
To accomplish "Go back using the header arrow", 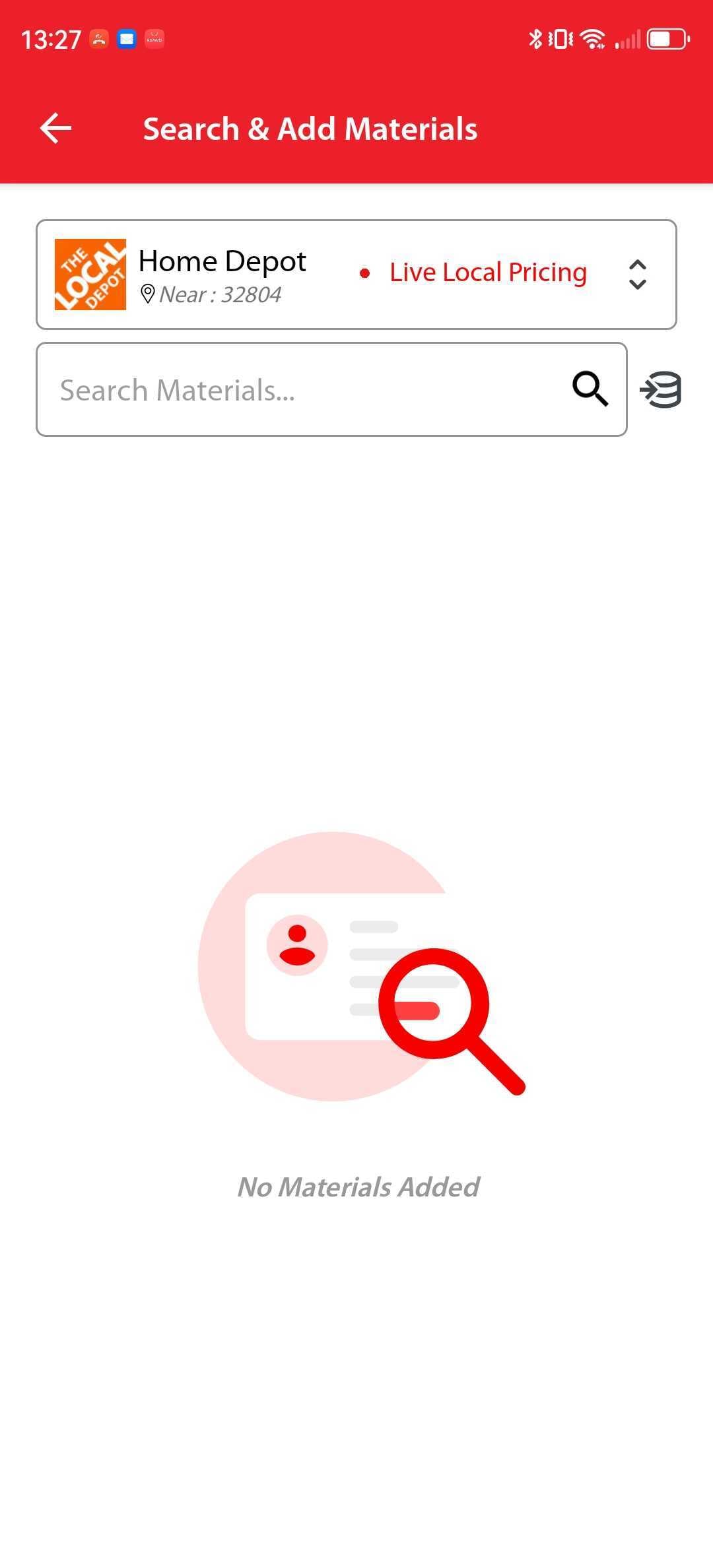I will tap(56, 128).
